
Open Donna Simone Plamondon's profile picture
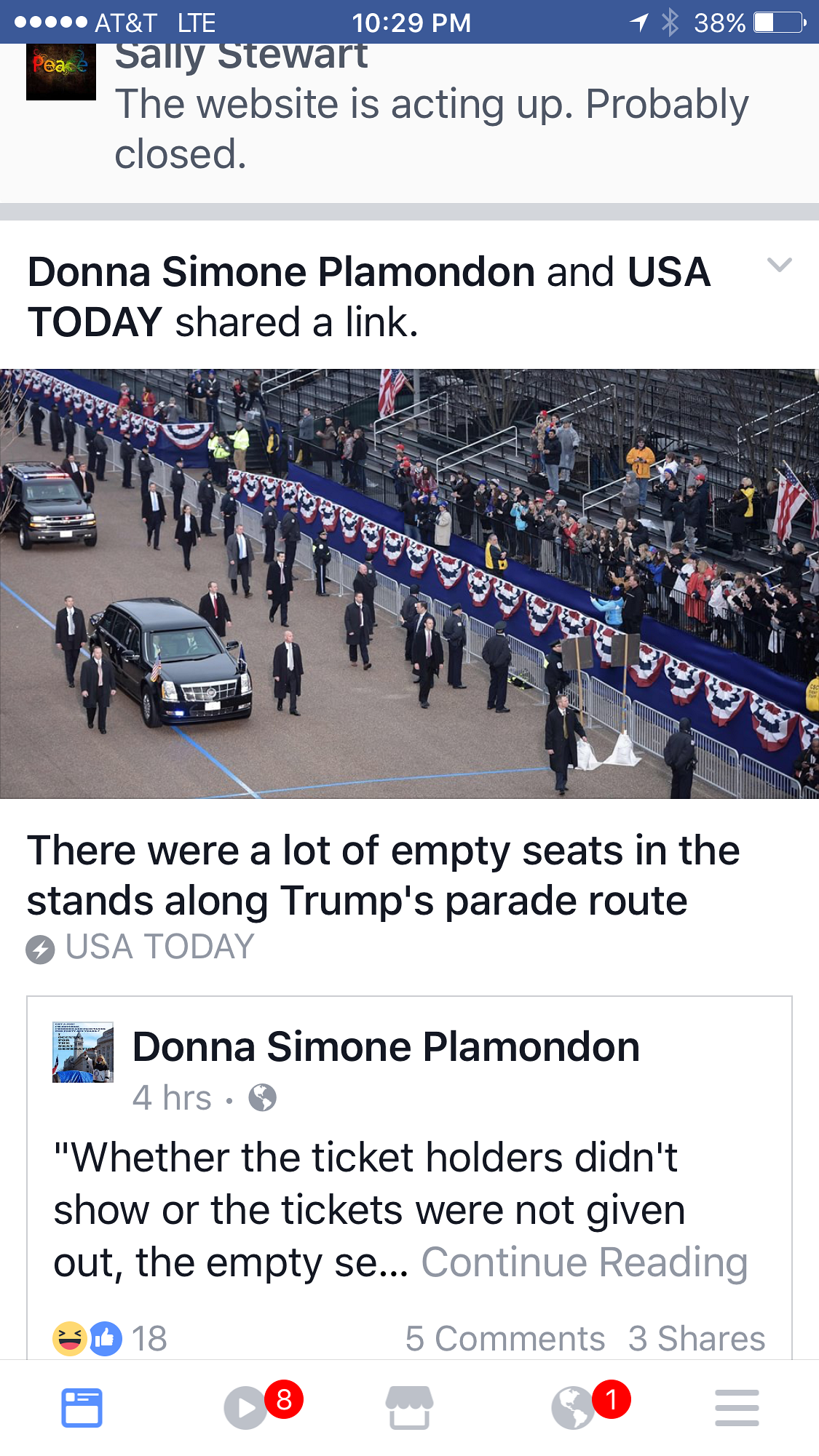(x=83, y=1052)
